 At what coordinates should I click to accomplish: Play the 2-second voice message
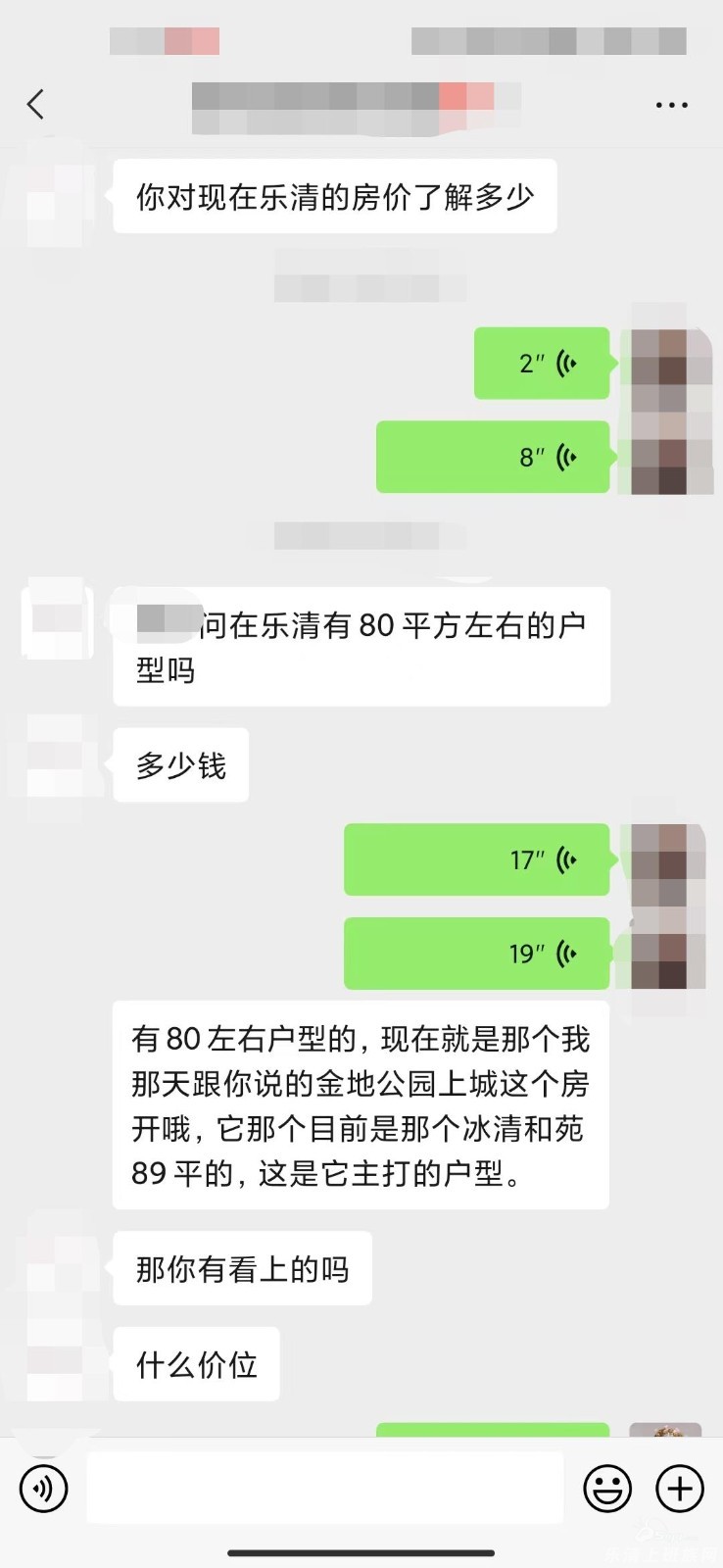pyautogui.click(x=542, y=364)
